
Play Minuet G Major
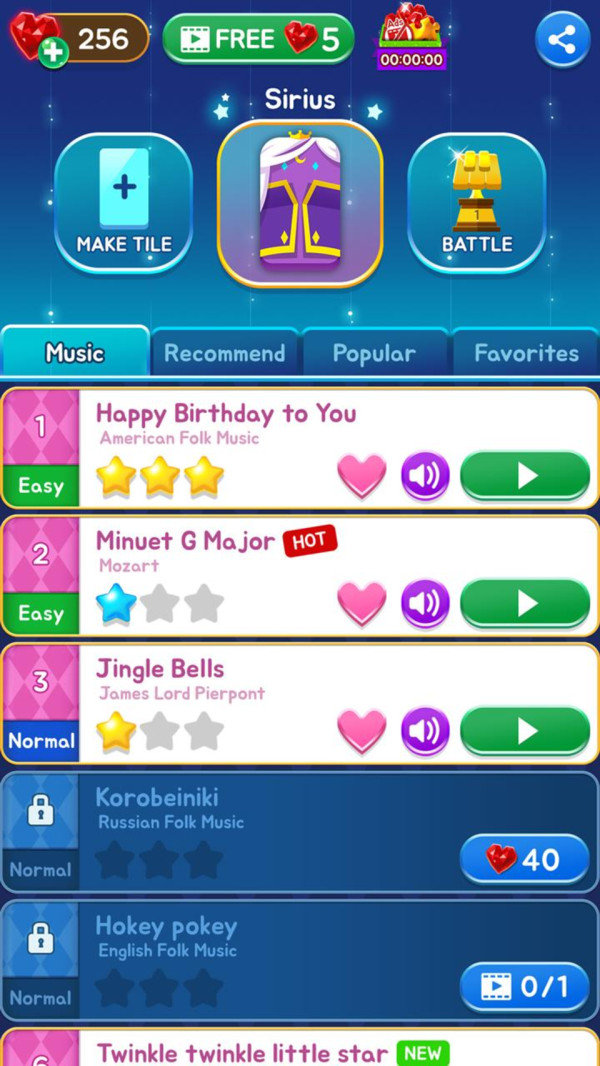point(525,603)
